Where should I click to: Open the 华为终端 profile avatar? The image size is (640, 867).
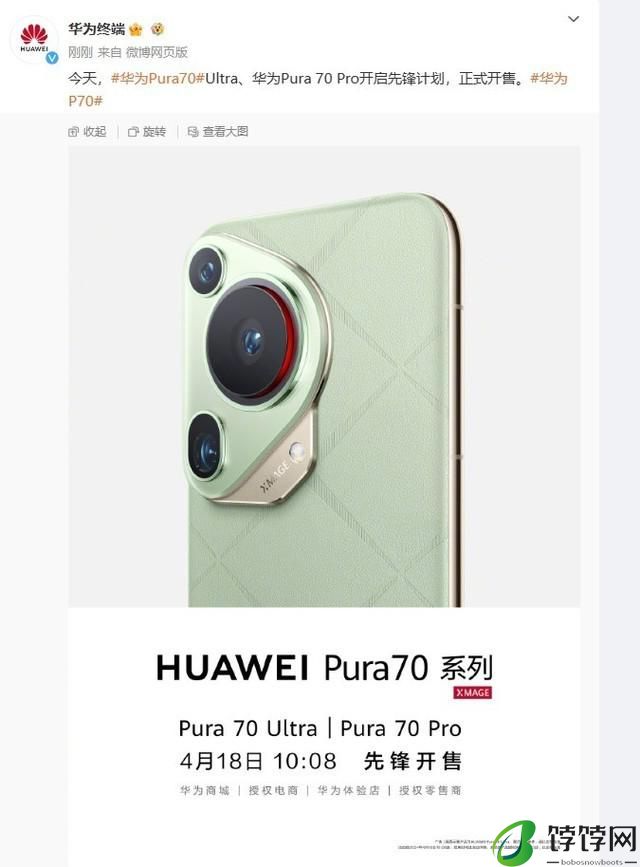[34, 40]
